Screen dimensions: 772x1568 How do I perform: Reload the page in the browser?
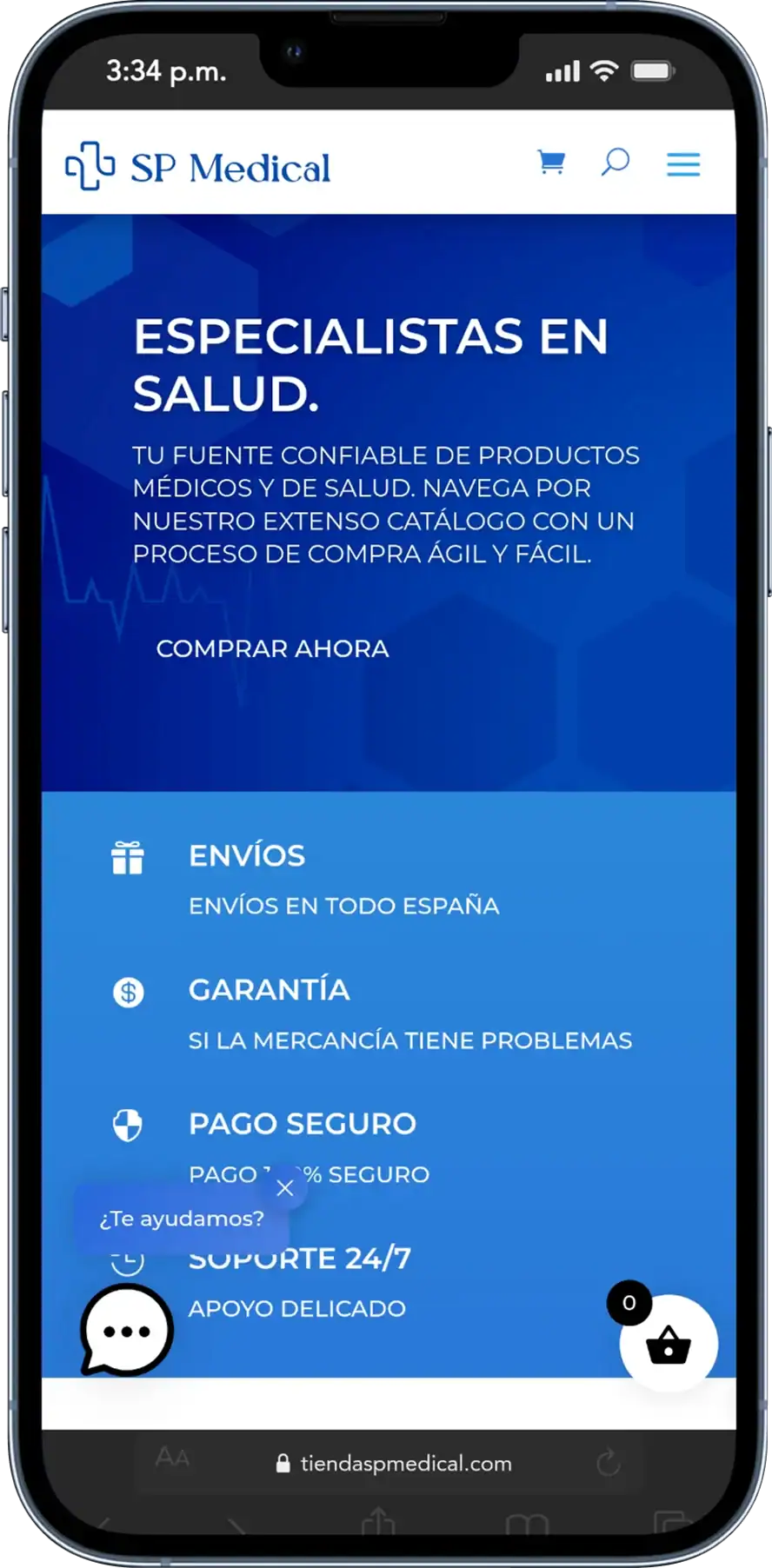point(609,1463)
